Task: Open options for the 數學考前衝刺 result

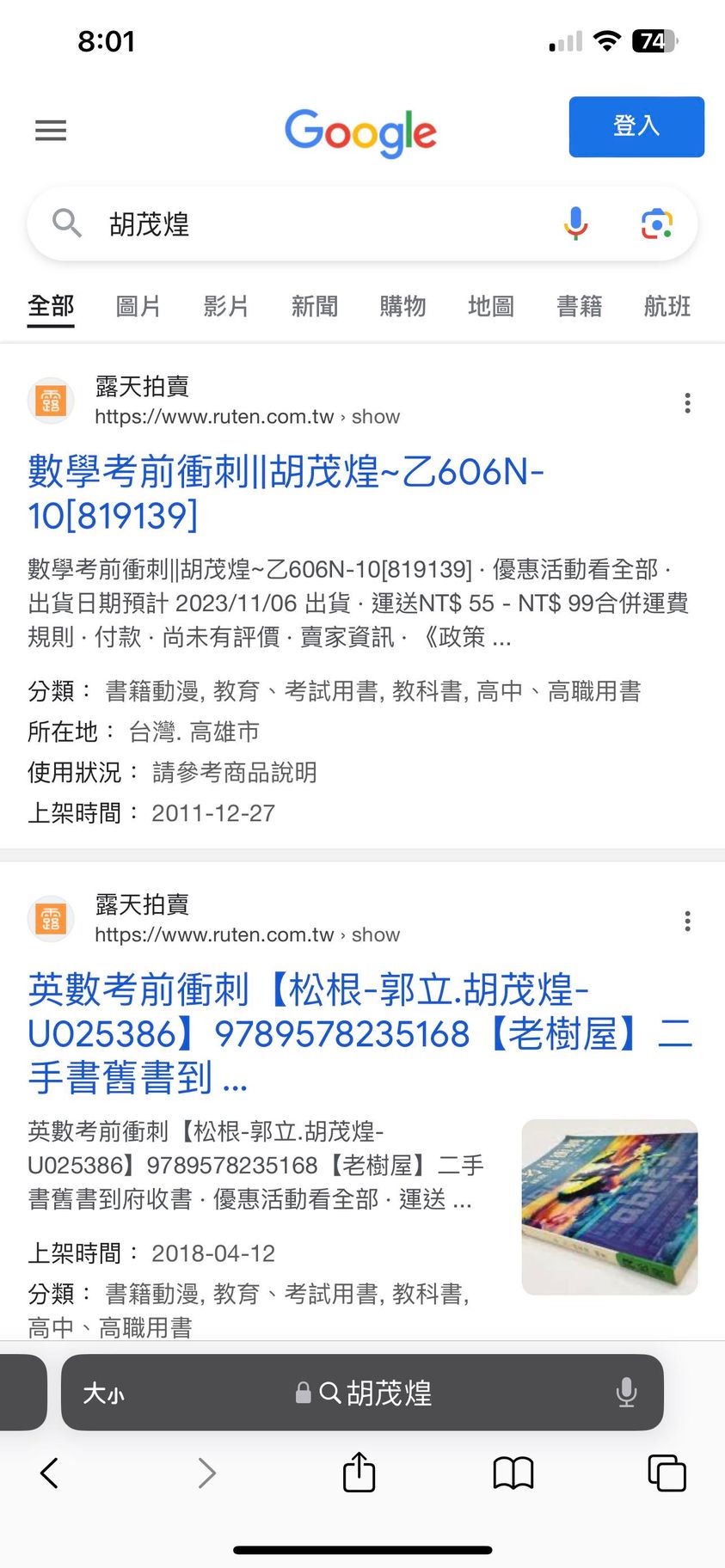Action: (687, 403)
